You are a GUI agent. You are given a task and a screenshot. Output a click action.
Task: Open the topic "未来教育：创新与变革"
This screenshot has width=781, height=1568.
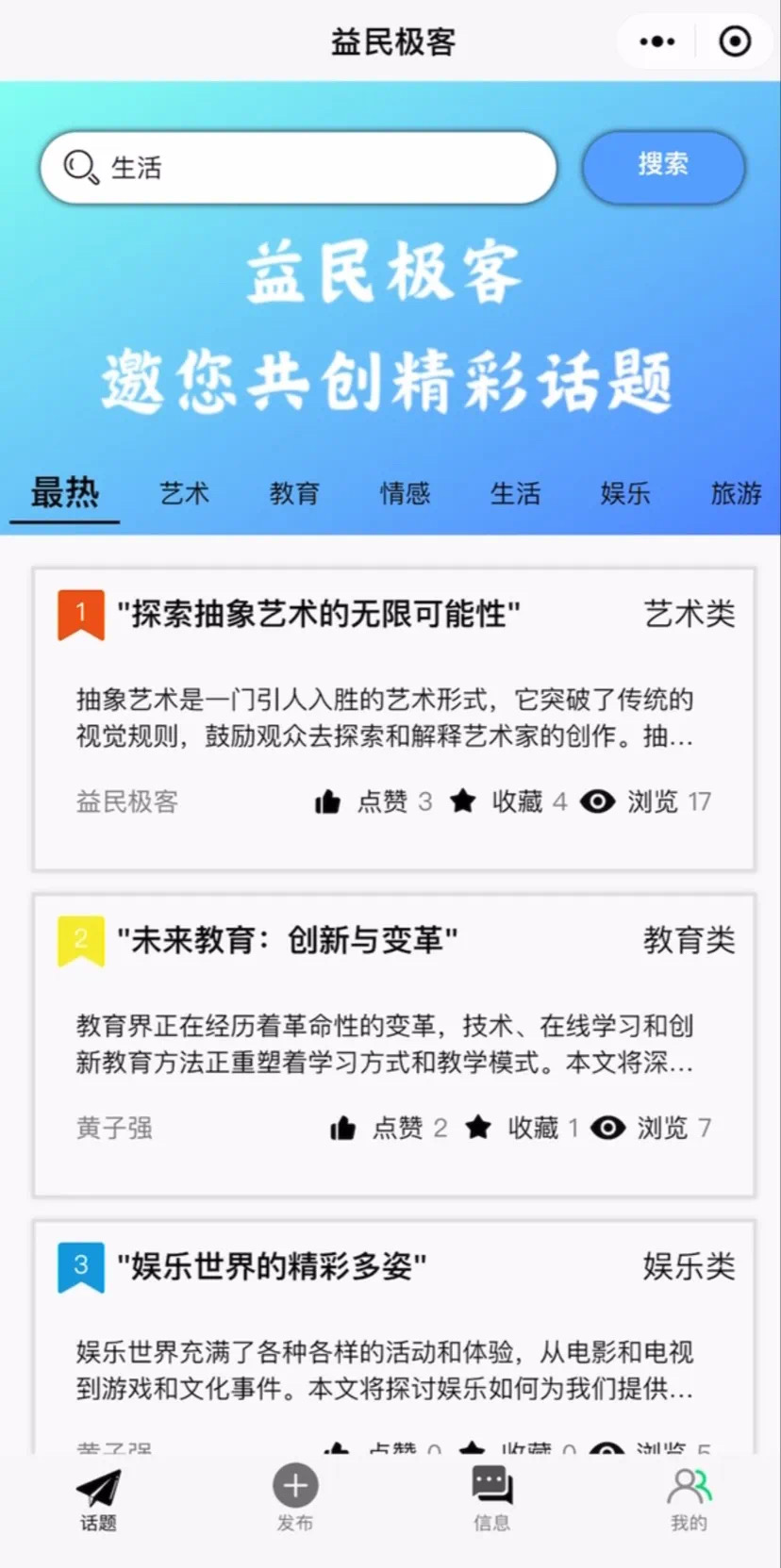point(287,940)
